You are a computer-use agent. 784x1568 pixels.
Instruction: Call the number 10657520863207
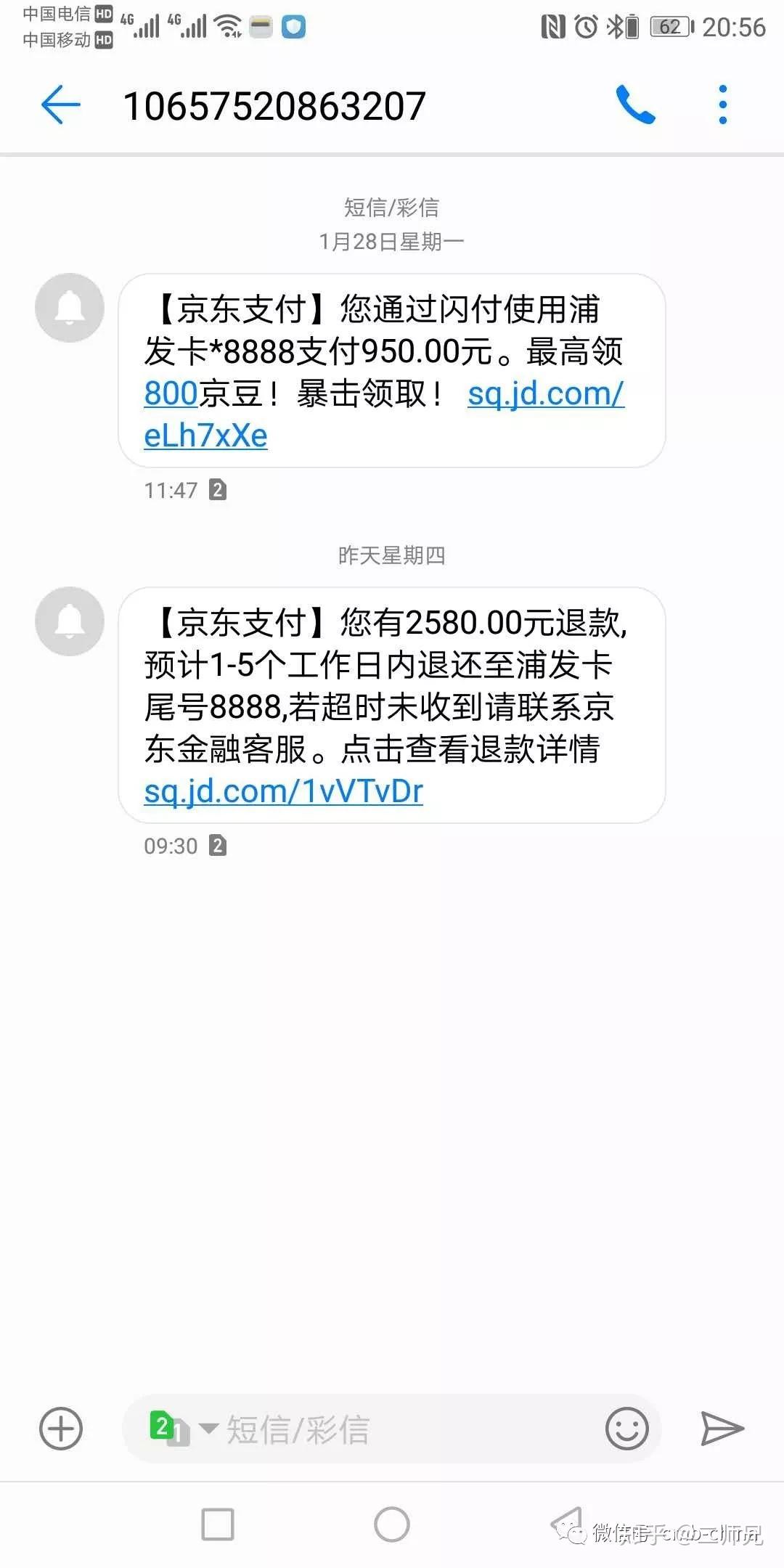pyautogui.click(x=635, y=105)
